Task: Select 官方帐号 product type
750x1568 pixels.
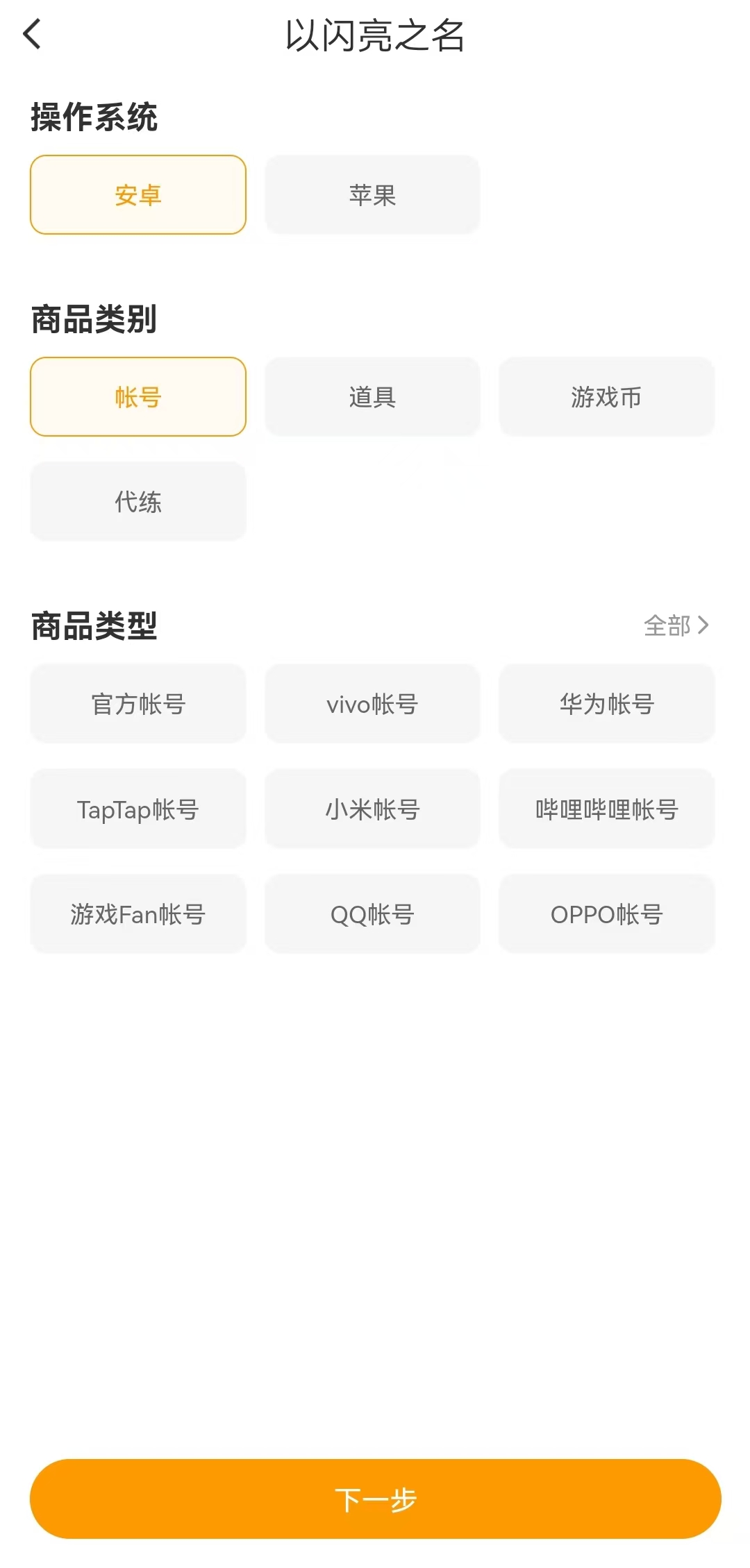Action: [x=138, y=704]
